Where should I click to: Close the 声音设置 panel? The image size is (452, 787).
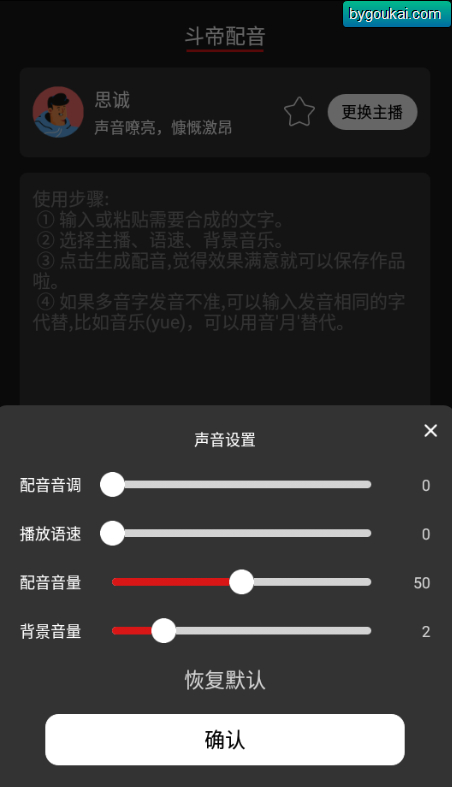pyautogui.click(x=430, y=431)
